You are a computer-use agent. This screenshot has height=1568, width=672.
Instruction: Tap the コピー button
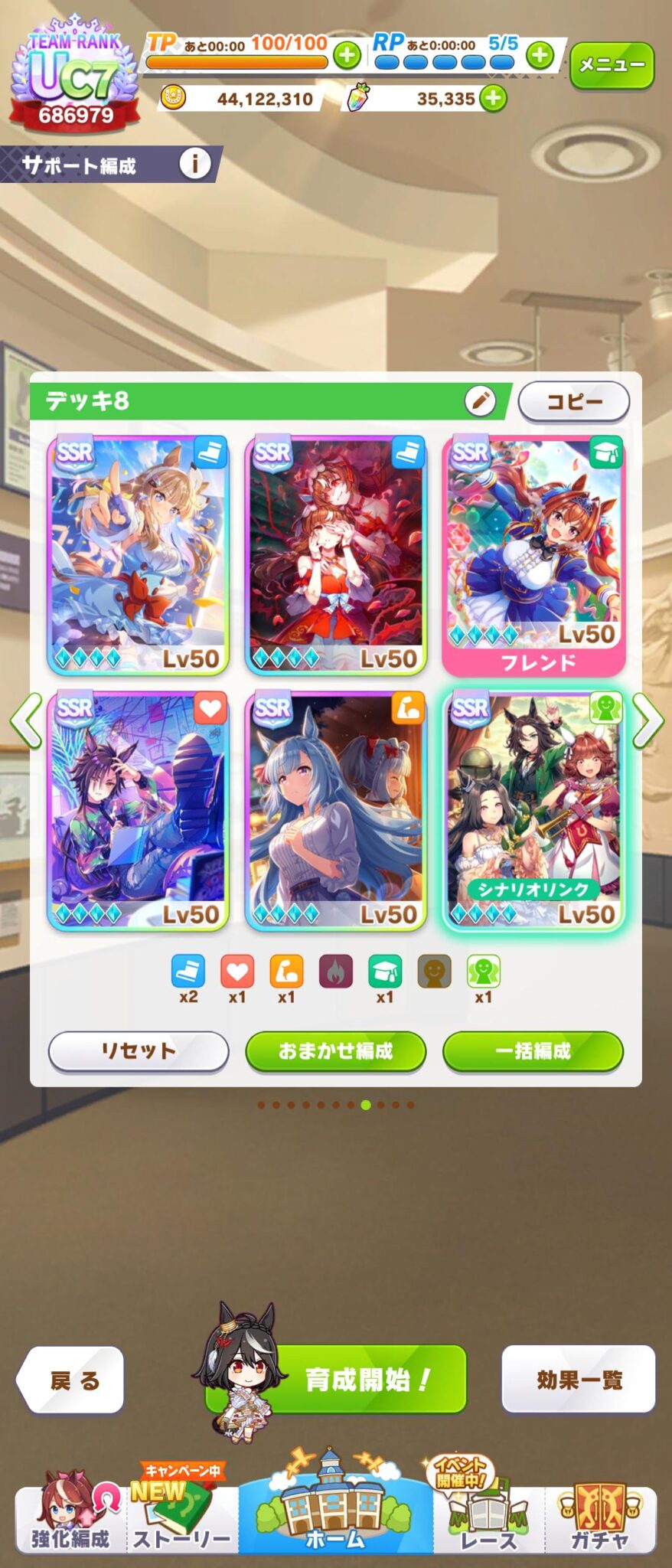574,401
